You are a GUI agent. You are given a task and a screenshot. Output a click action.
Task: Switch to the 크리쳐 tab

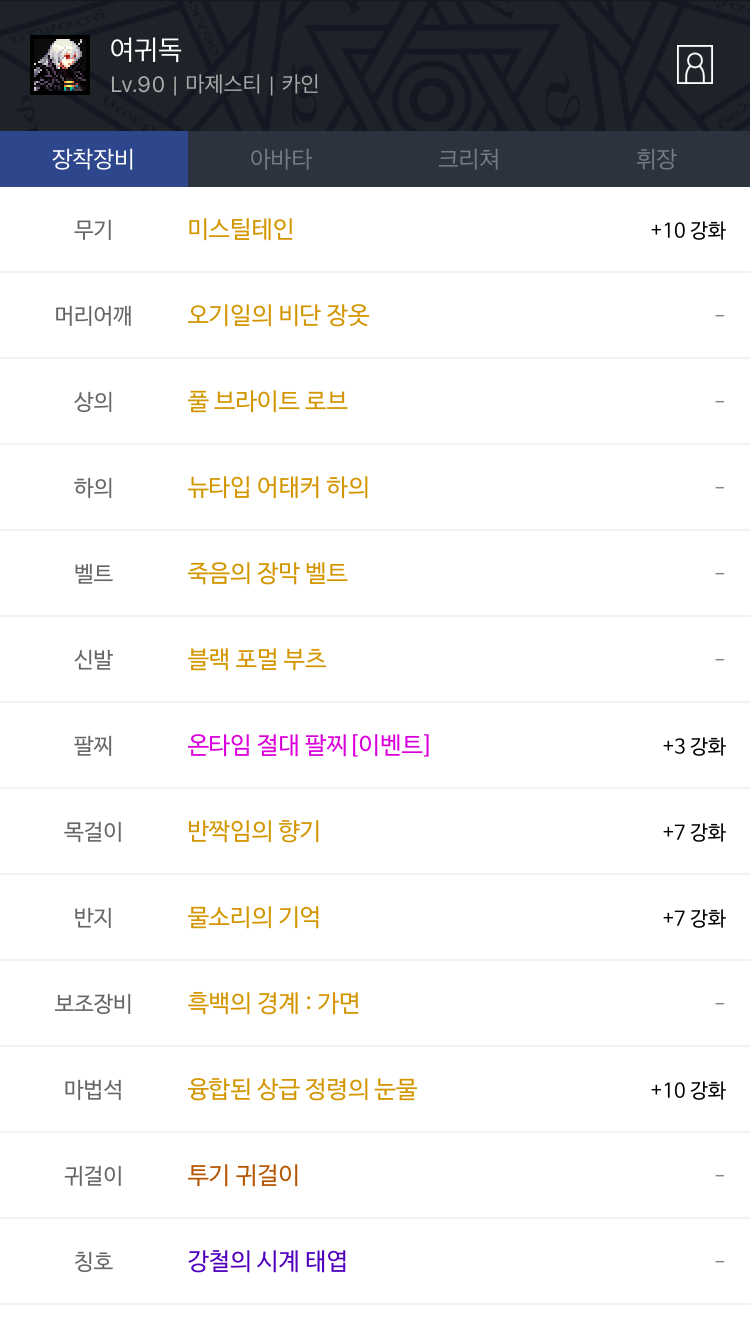[468, 159]
